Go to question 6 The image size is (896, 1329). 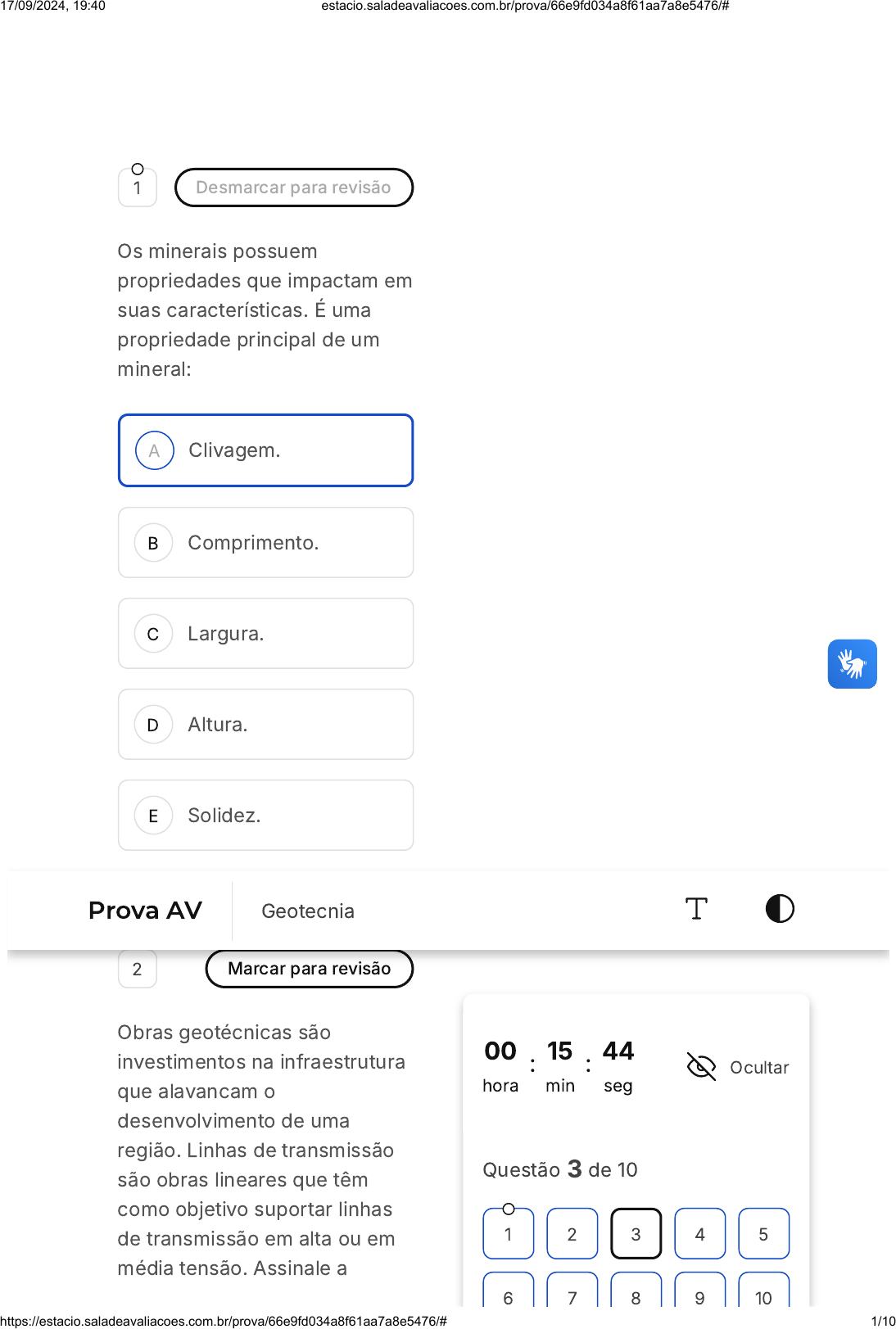pyautogui.click(x=509, y=1294)
